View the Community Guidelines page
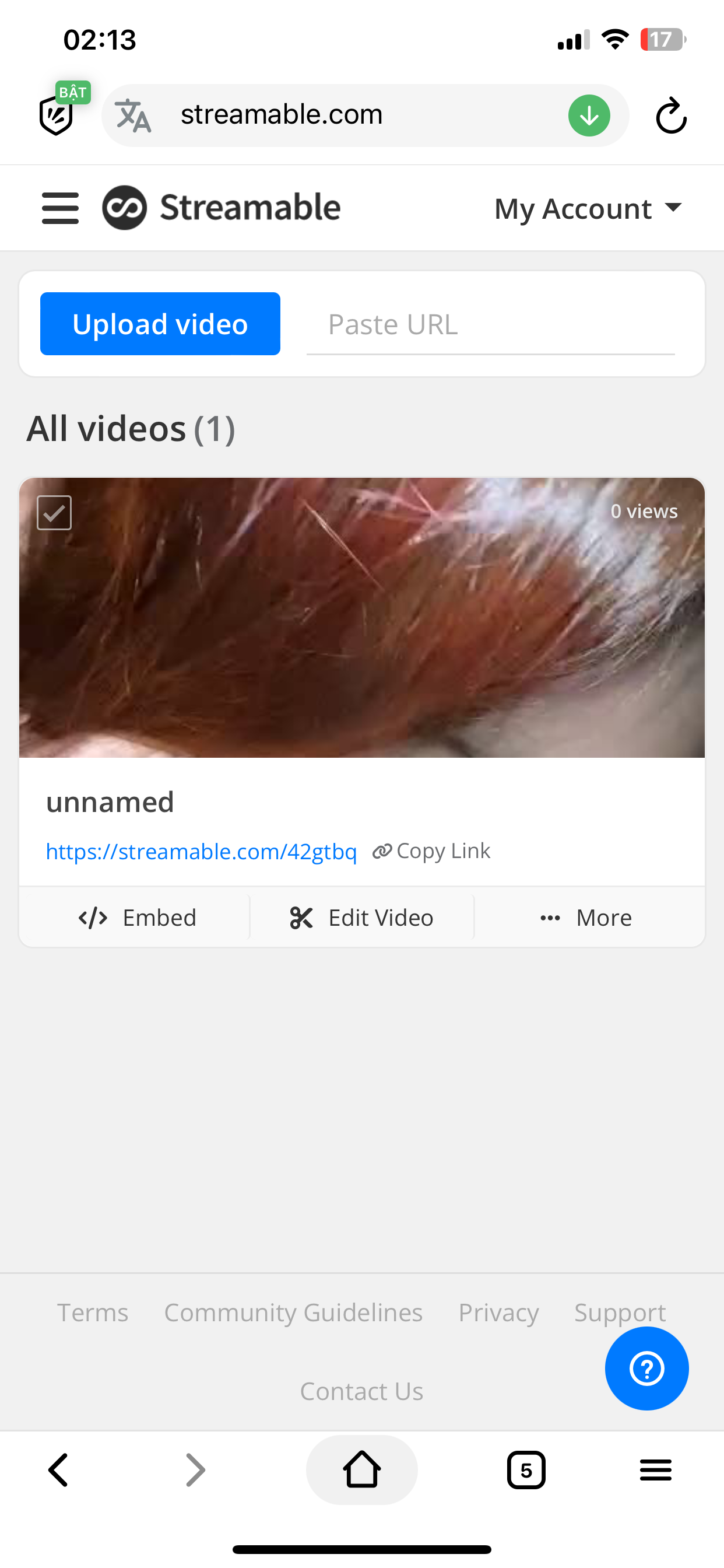The image size is (724, 1568). point(293,1313)
